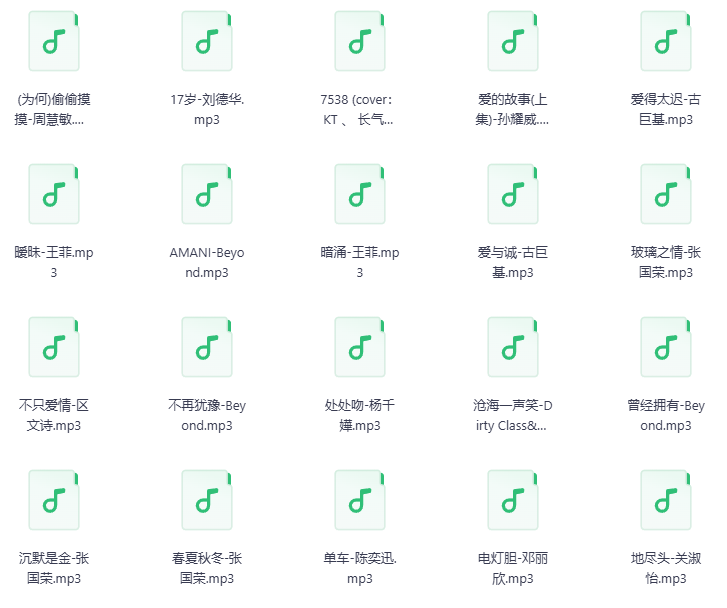Open the 7538 cover mp3 file
727x608 pixels.
(x=360, y=41)
